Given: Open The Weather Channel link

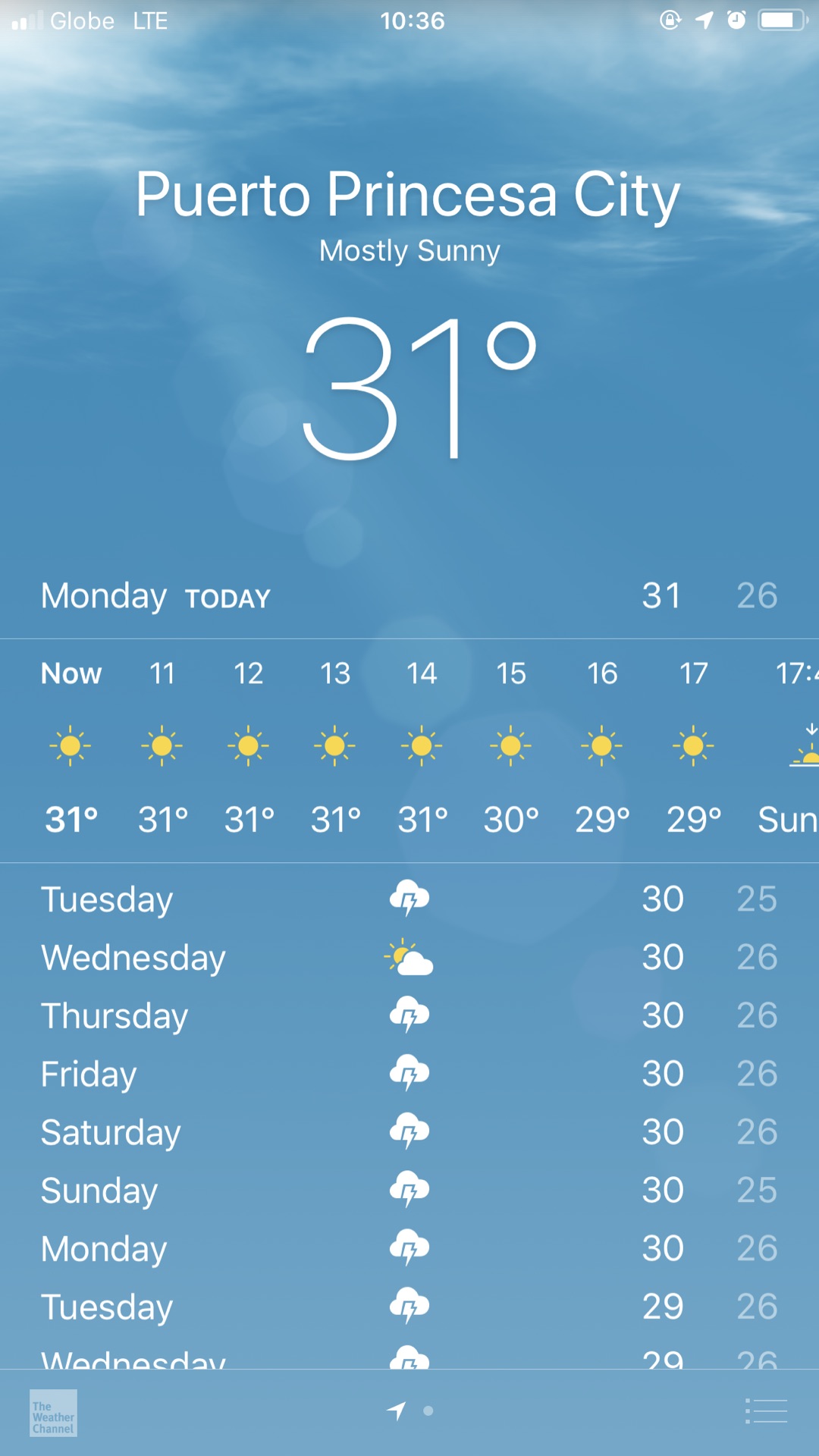Looking at the screenshot, I should point(53,1413).
